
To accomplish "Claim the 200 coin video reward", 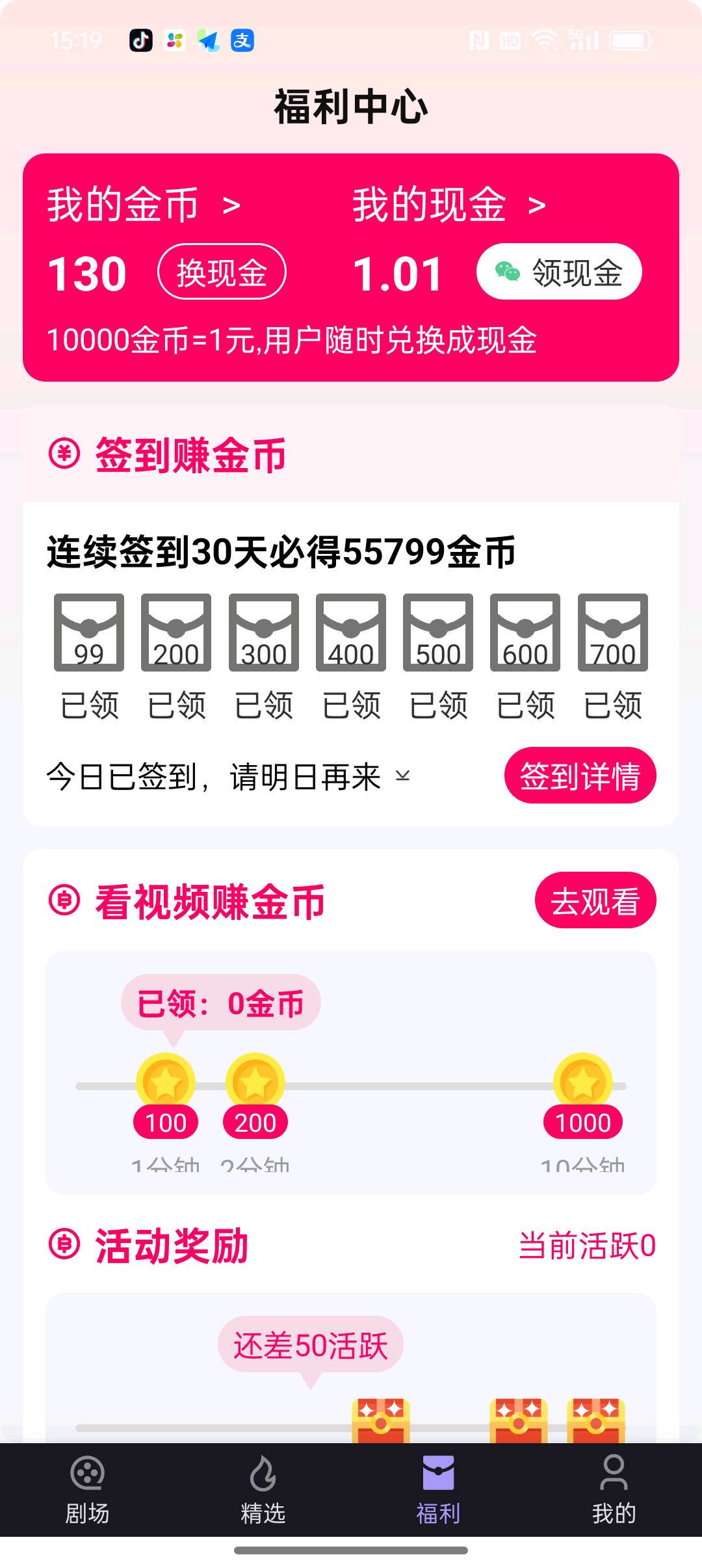I will pyautogui.click(x=255, y=1084).
